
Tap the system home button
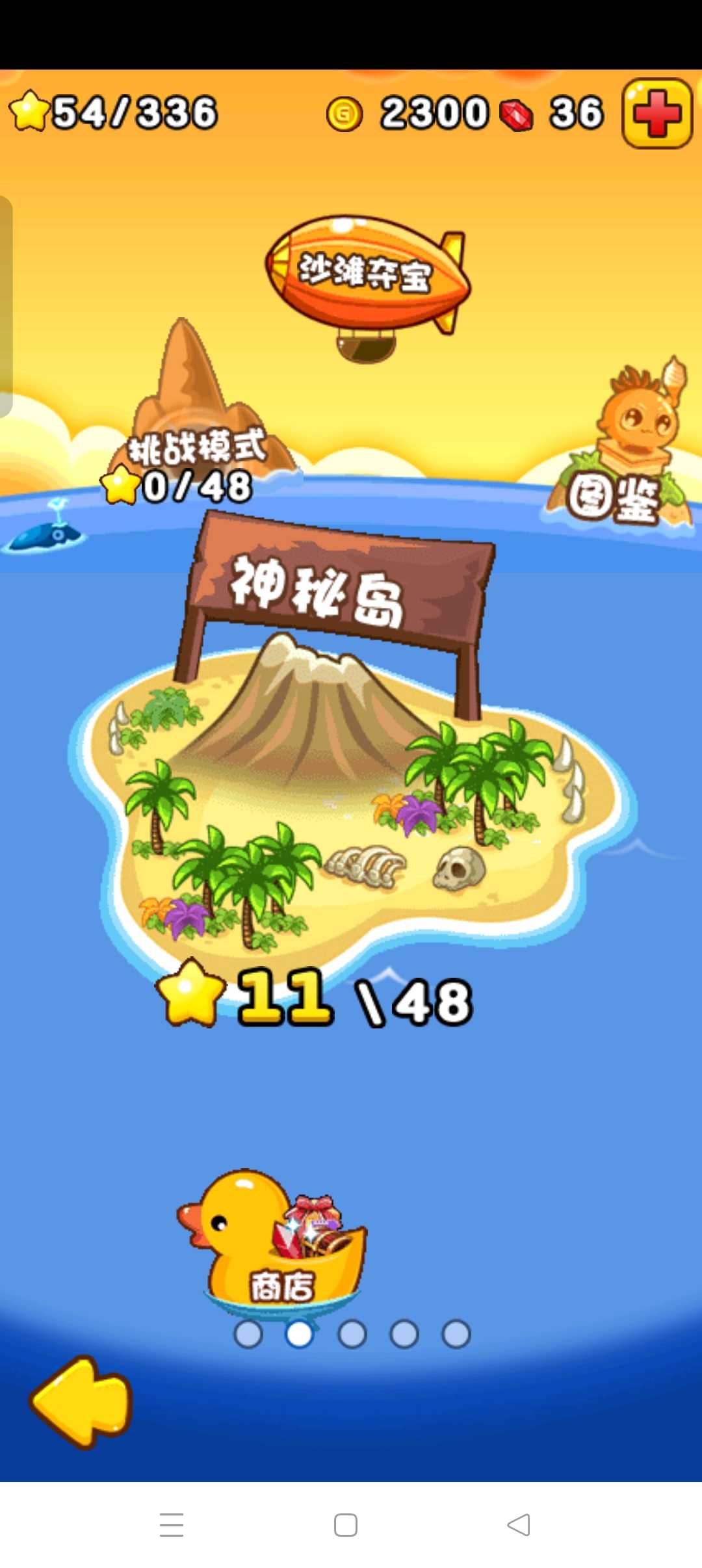point(346,1524)
